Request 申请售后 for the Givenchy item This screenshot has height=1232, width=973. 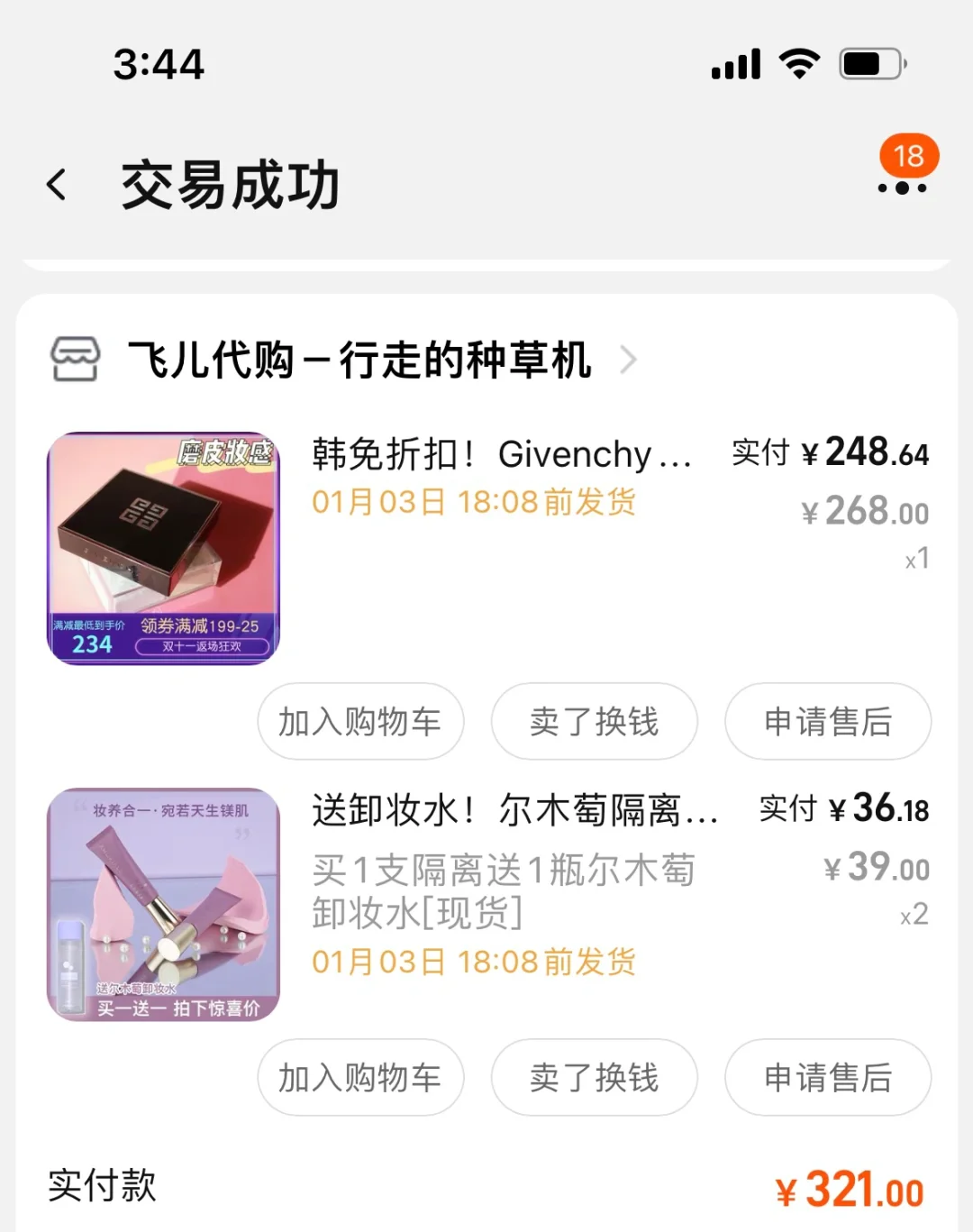pos(827,722)
